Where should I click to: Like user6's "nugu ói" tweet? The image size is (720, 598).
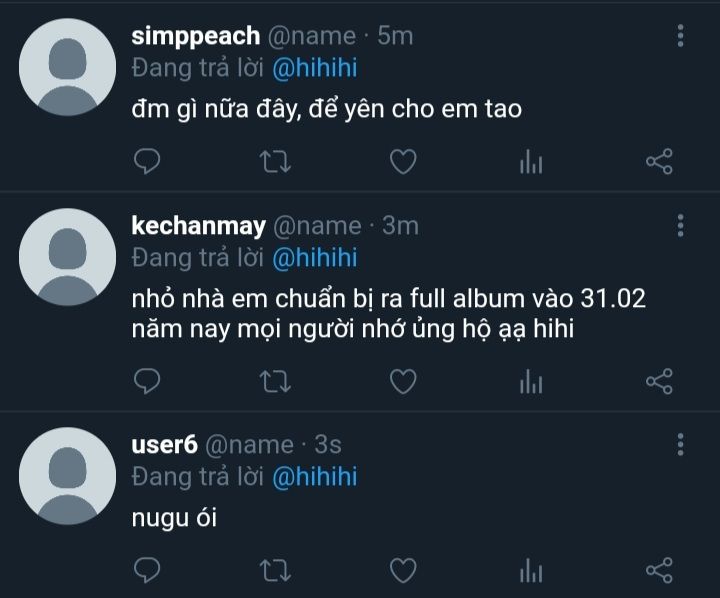pyautogui.click(x=403, y=571)
